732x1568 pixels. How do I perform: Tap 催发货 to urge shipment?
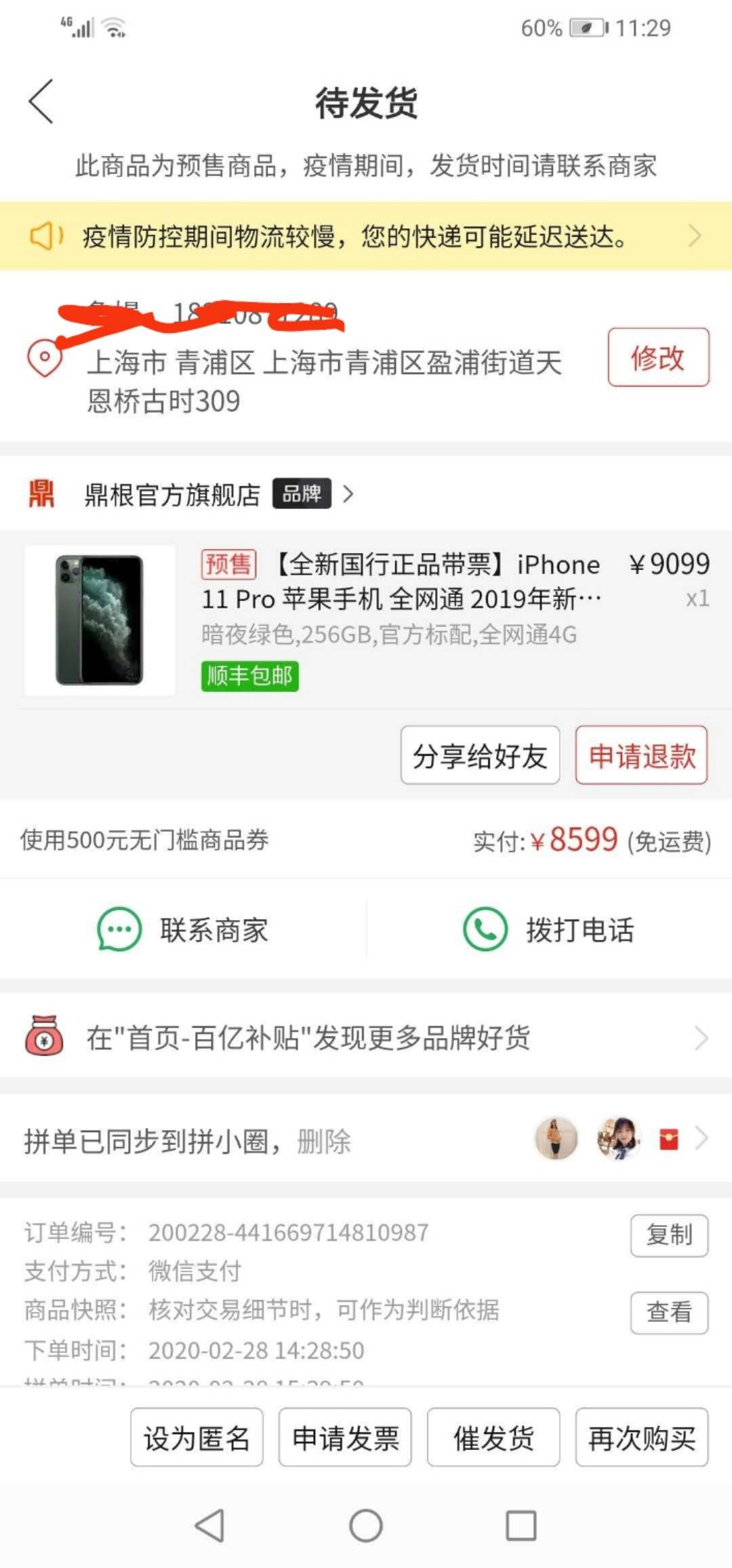[493, 1438]
